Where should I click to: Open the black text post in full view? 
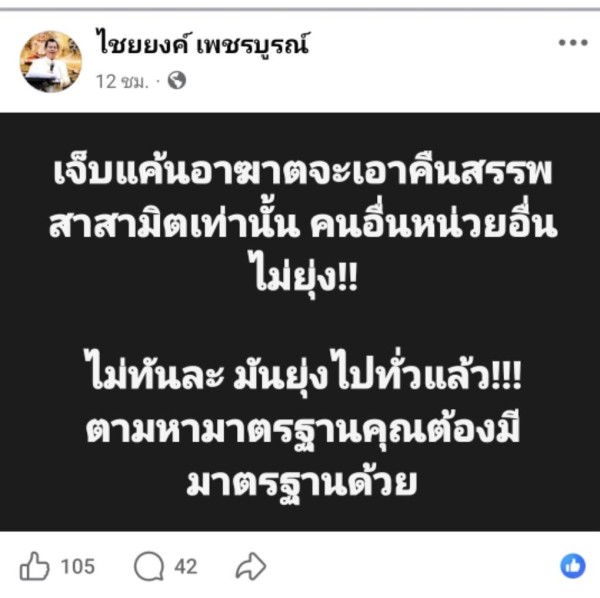(x=300, y=322)
